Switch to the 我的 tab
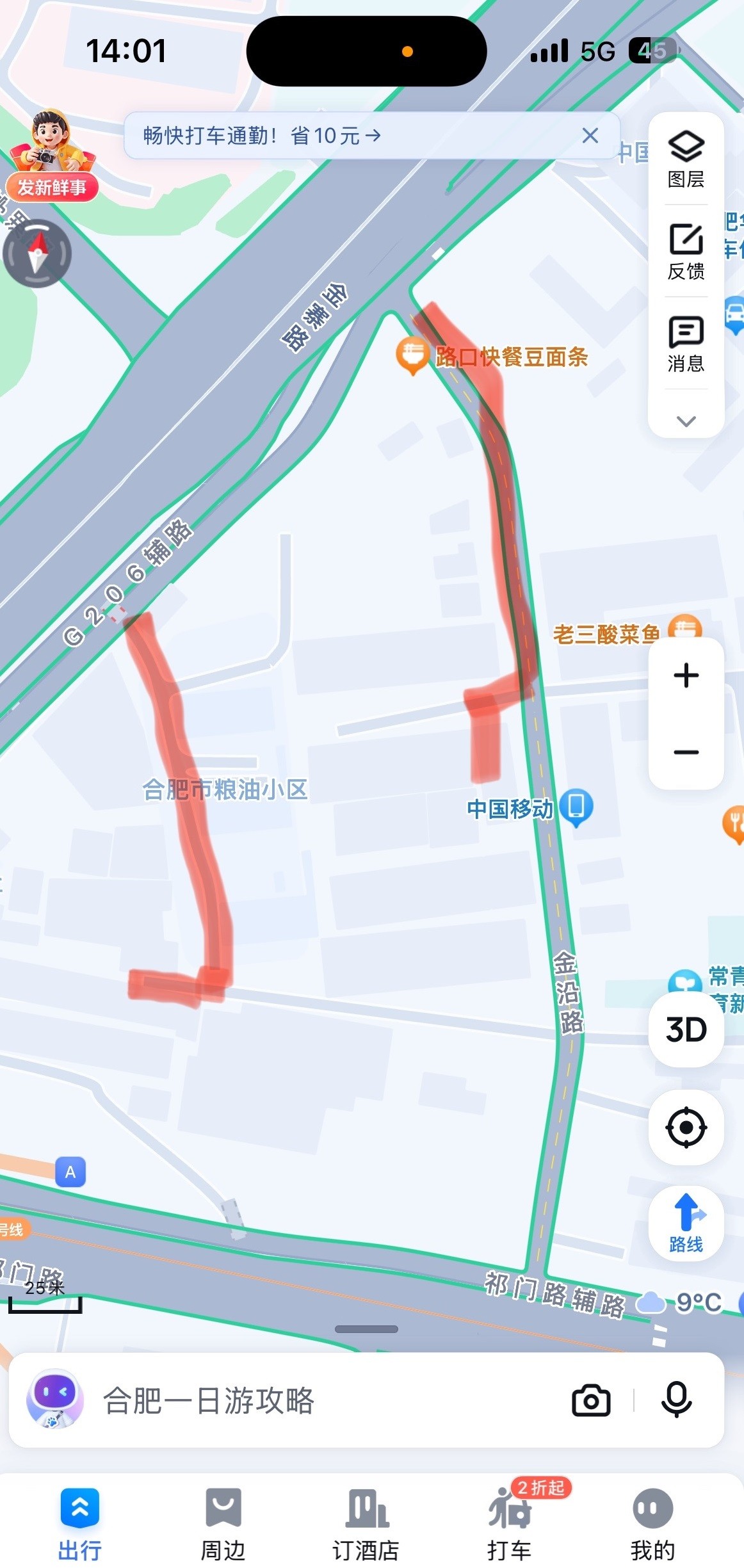The image size is (744, 1568). click(x=652, y=1524)
